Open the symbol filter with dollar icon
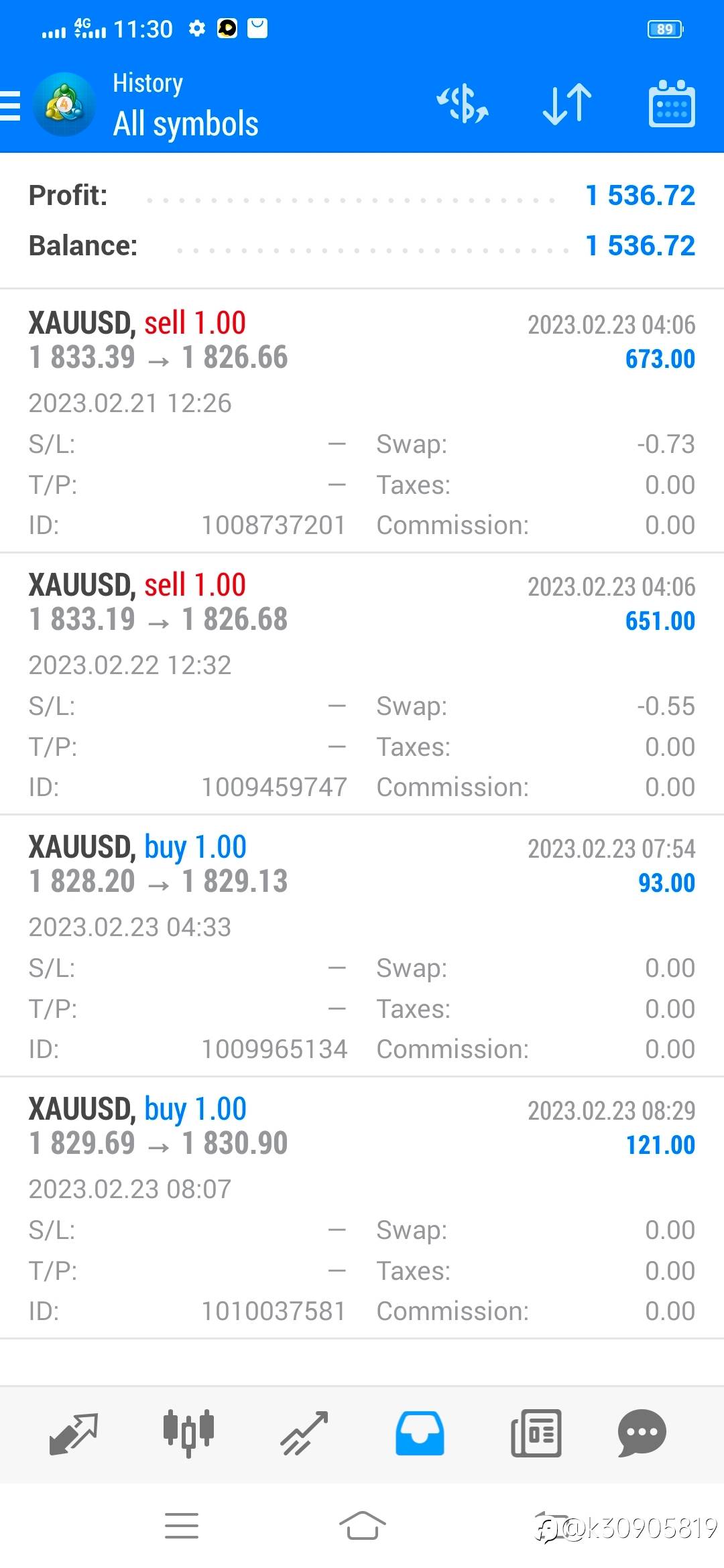 point(463,105)
